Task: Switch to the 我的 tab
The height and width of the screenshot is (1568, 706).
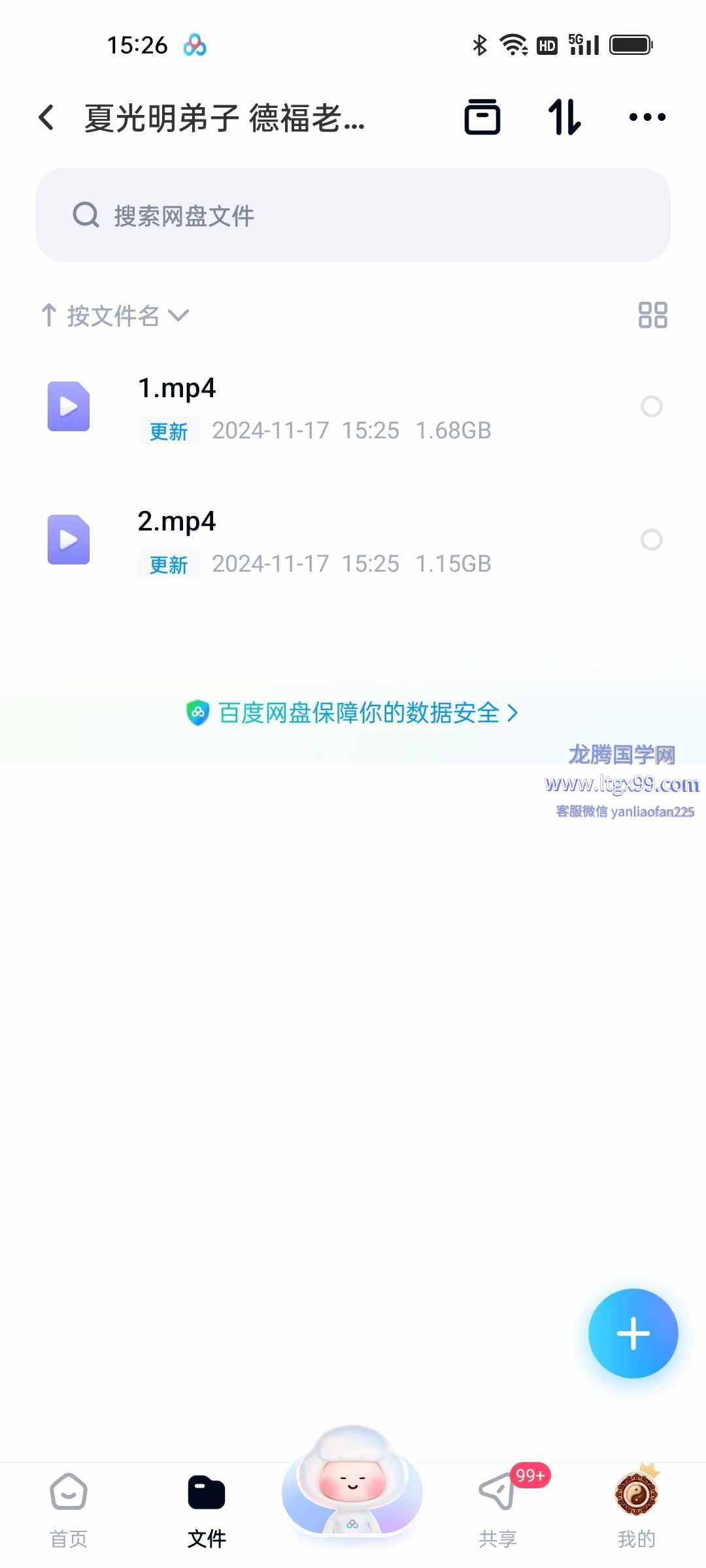Action: 636,1509
